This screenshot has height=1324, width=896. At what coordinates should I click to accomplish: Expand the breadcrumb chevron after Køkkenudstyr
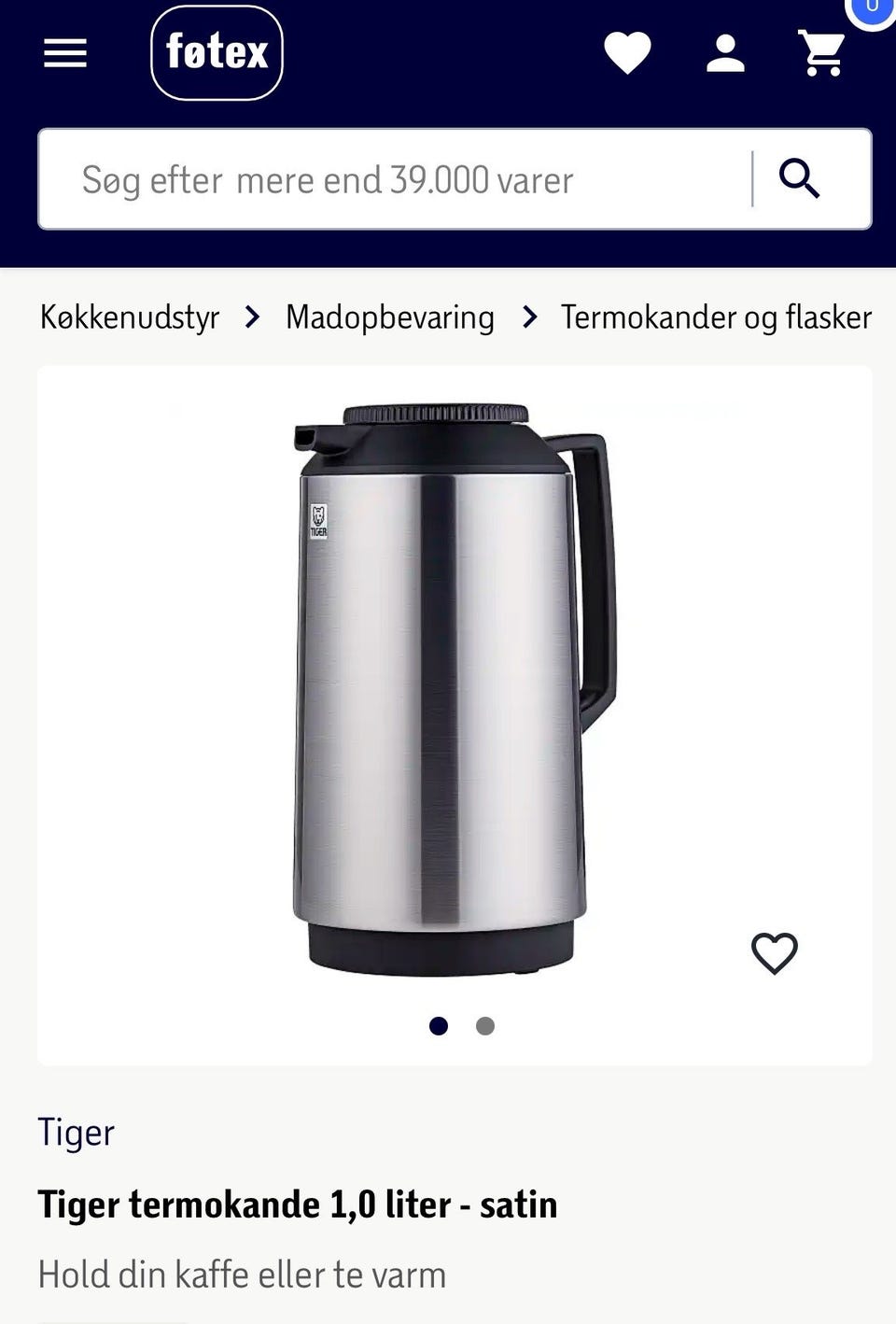point(251,317)
